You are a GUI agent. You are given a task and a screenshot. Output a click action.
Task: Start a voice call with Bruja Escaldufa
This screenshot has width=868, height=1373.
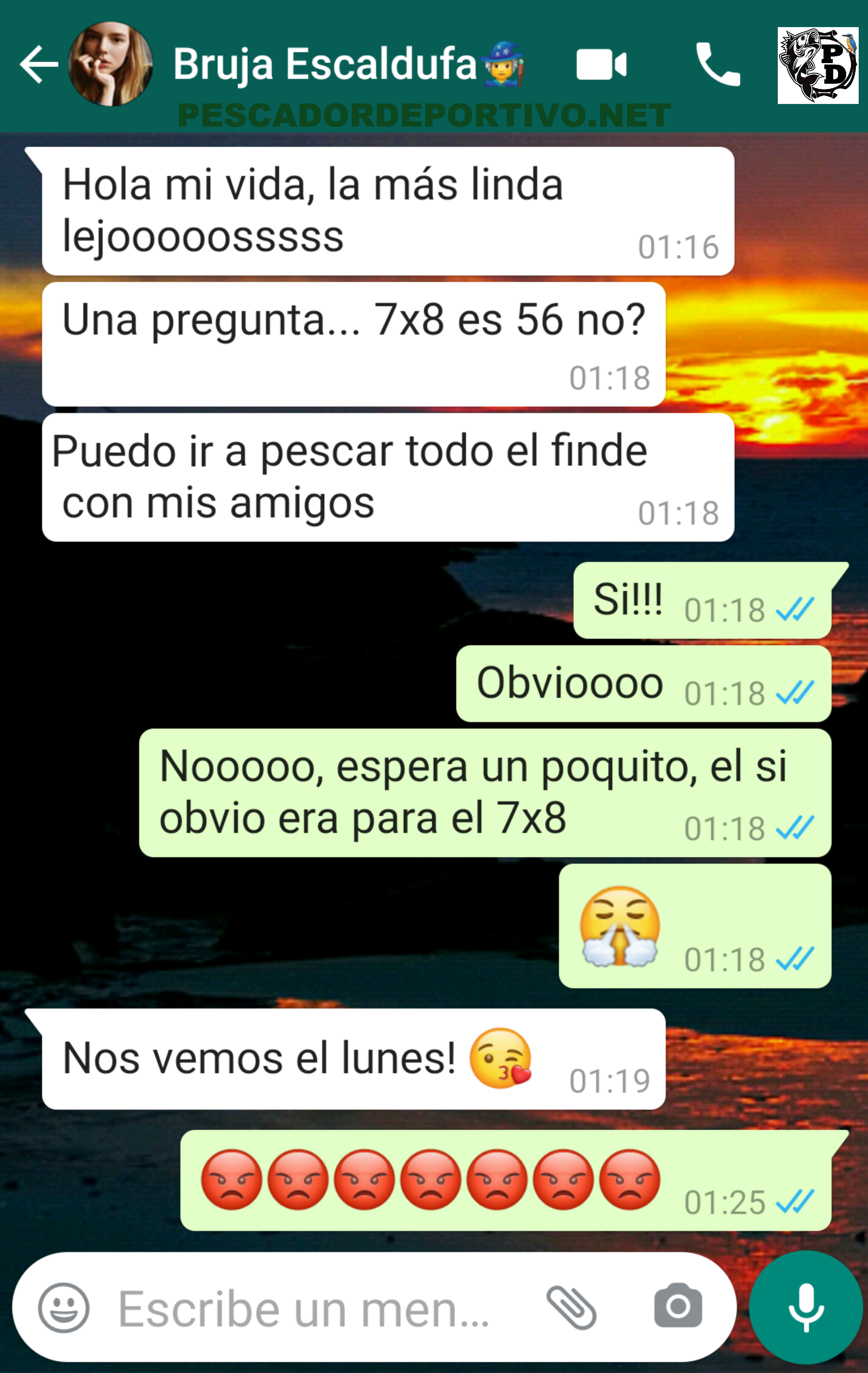click(718, 64)
